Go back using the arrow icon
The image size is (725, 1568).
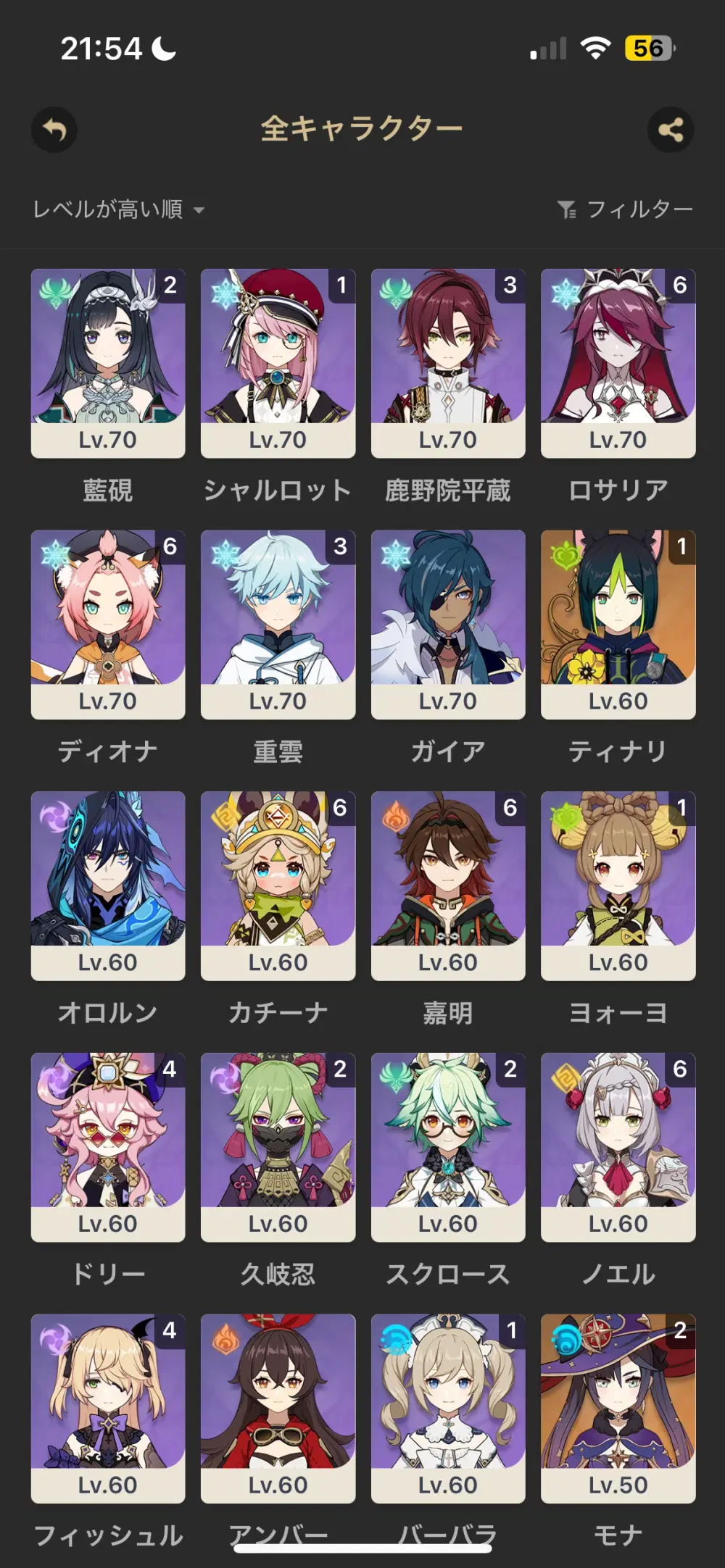(54, 130)
